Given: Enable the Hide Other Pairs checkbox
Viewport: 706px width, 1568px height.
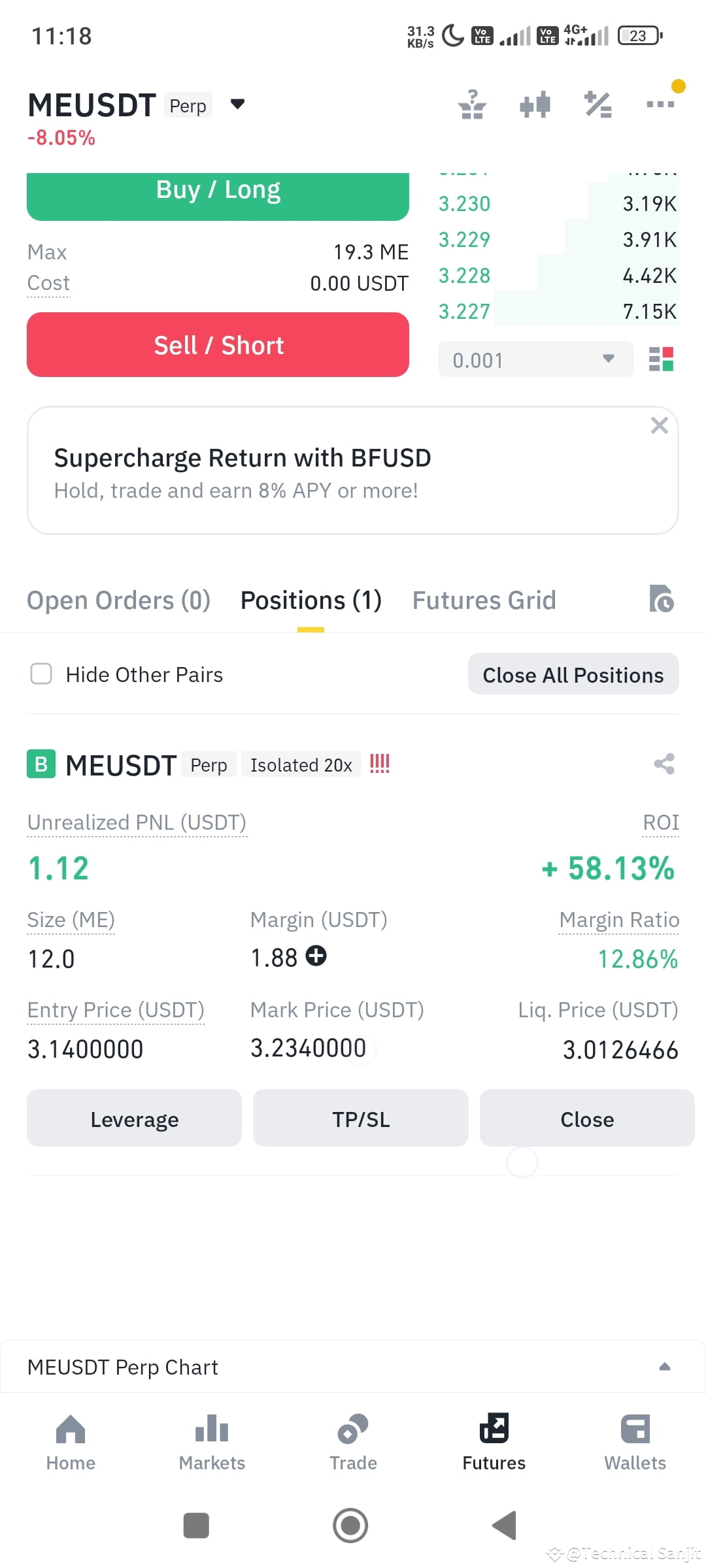Looking at the screenshot, I should pyautogui.click(x=41, y=674).
